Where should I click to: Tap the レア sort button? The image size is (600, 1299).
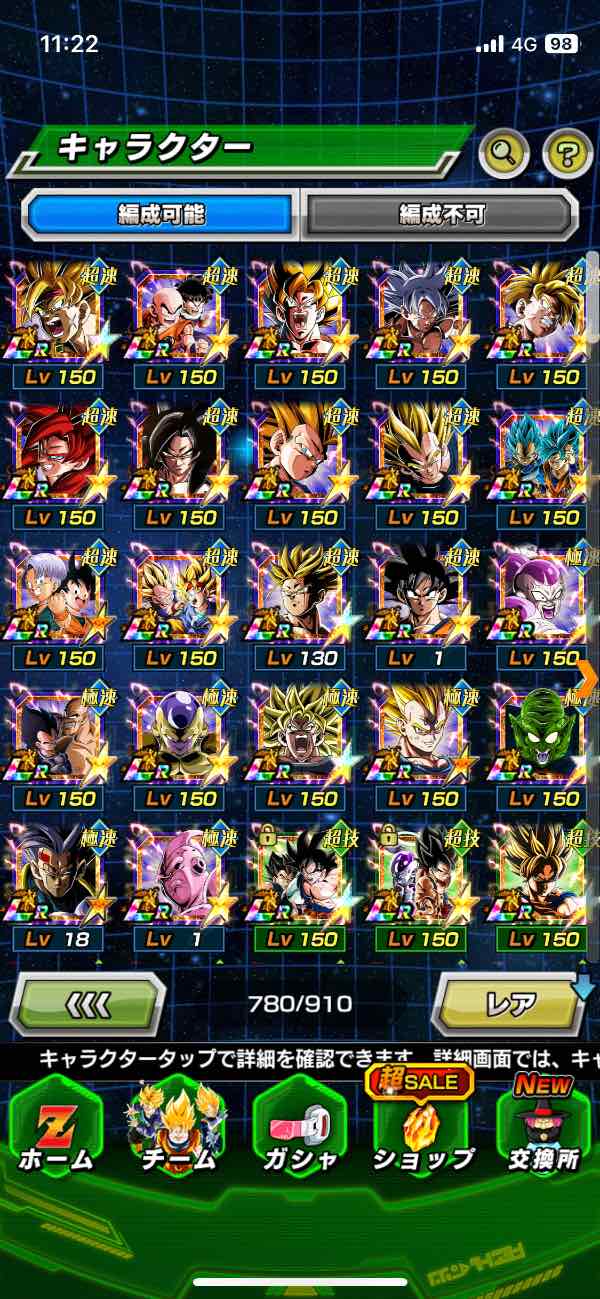pyautogui.click(x=509, y=1003)
